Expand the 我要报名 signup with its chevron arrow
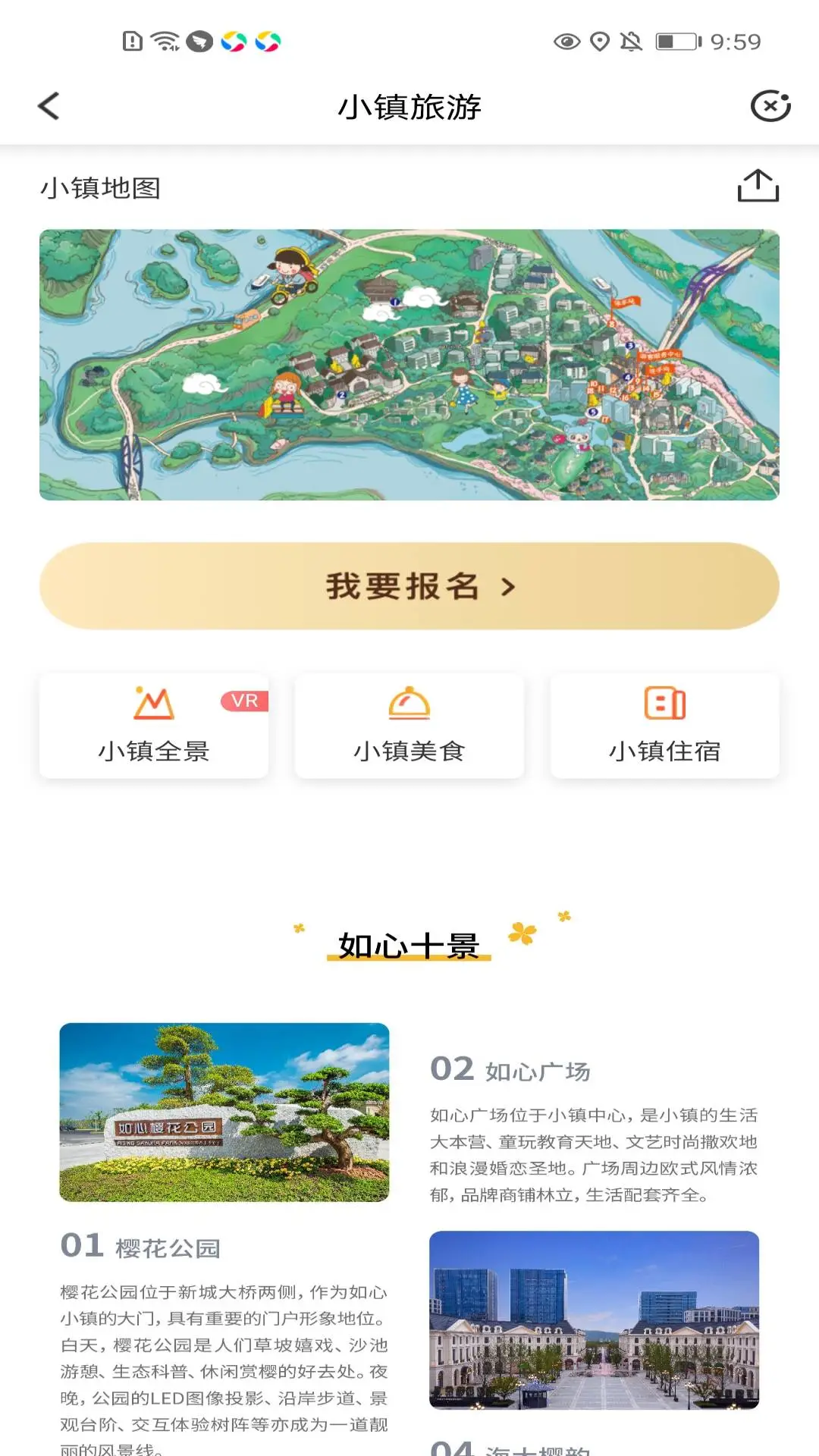Screen dimensions: 819x1456 click(x=510, y=586)
